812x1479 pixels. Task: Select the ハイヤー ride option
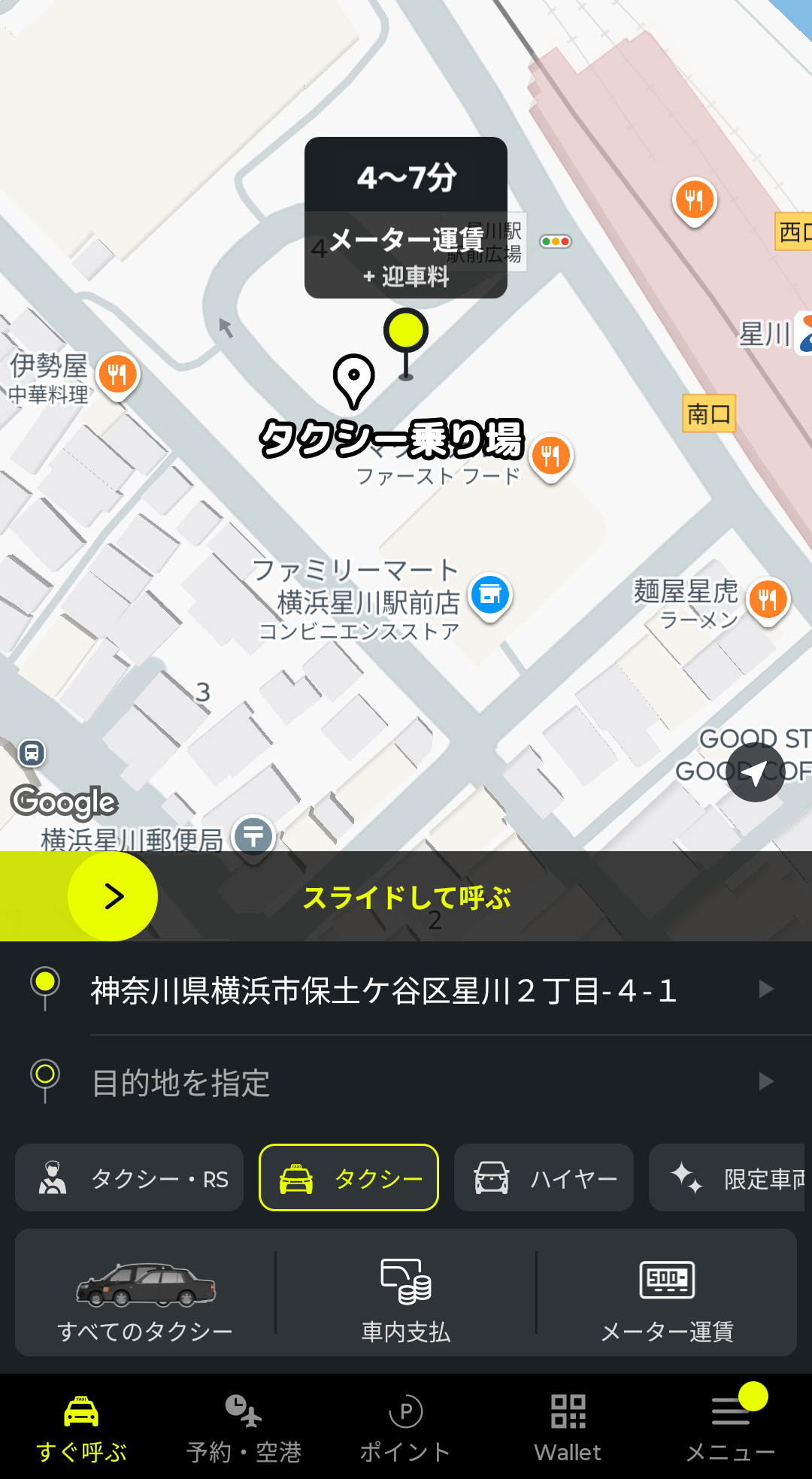click(544, 1178)
